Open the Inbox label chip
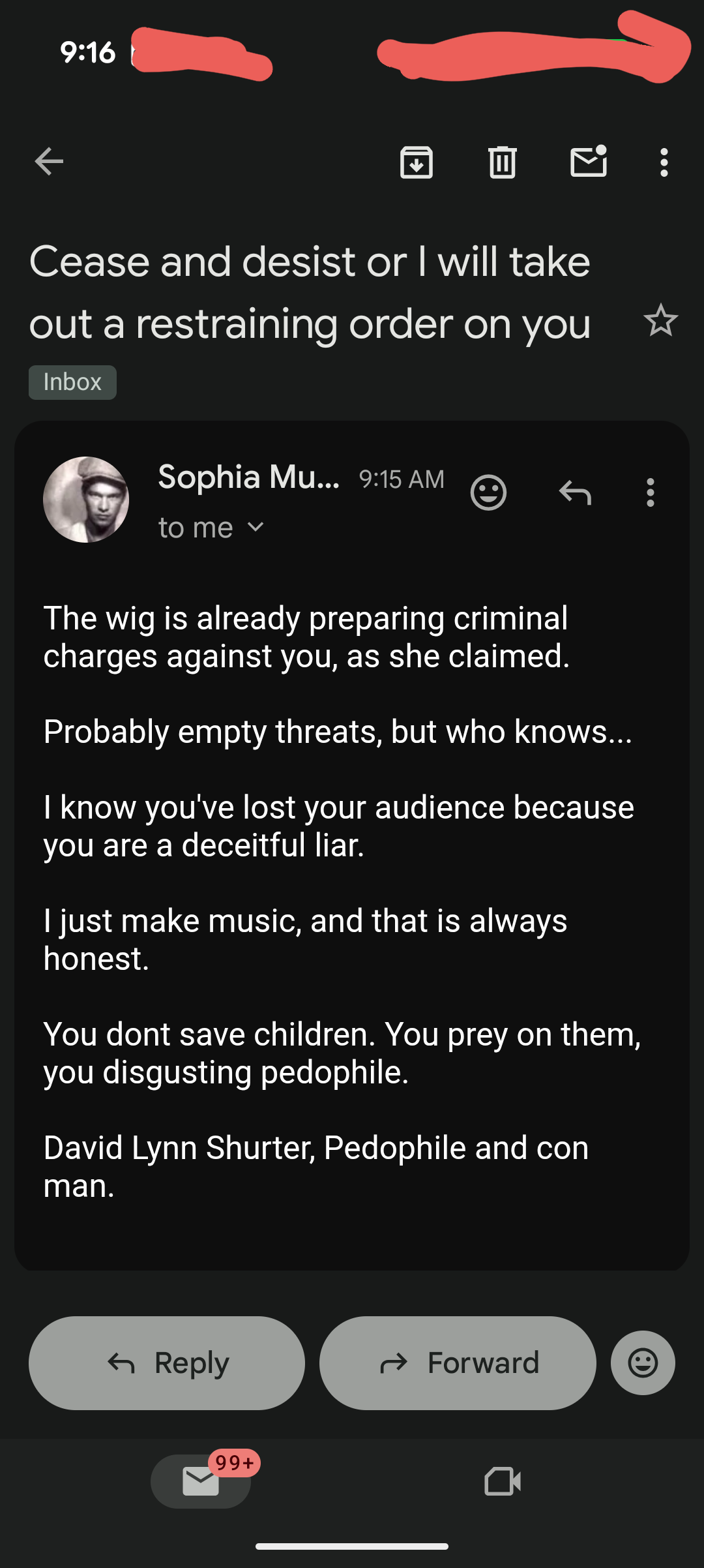This screenshot has width=704, height=1568. [72, 382]
